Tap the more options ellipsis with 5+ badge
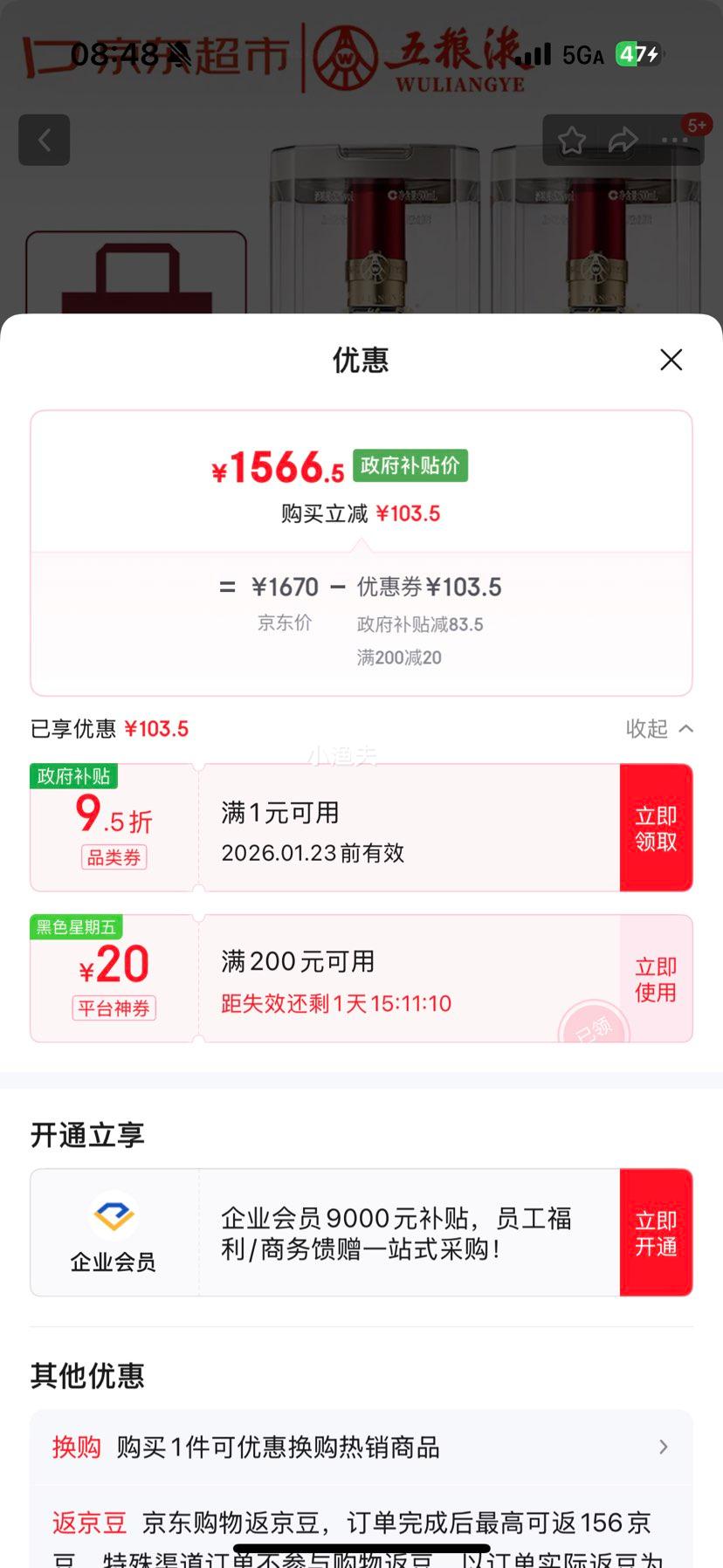723x1568 pixels. pyautogui.click(x=673, y=140)
